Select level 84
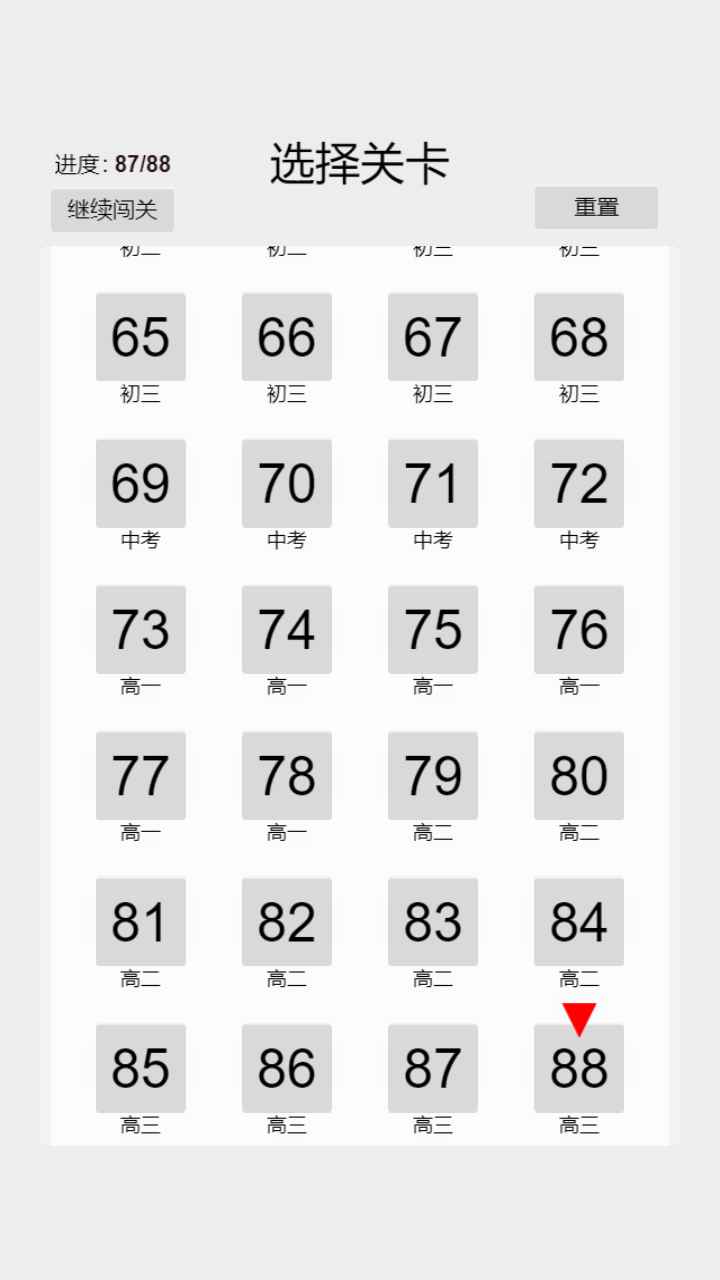This screenshot has width=720, height=1280. click(578, 921)
